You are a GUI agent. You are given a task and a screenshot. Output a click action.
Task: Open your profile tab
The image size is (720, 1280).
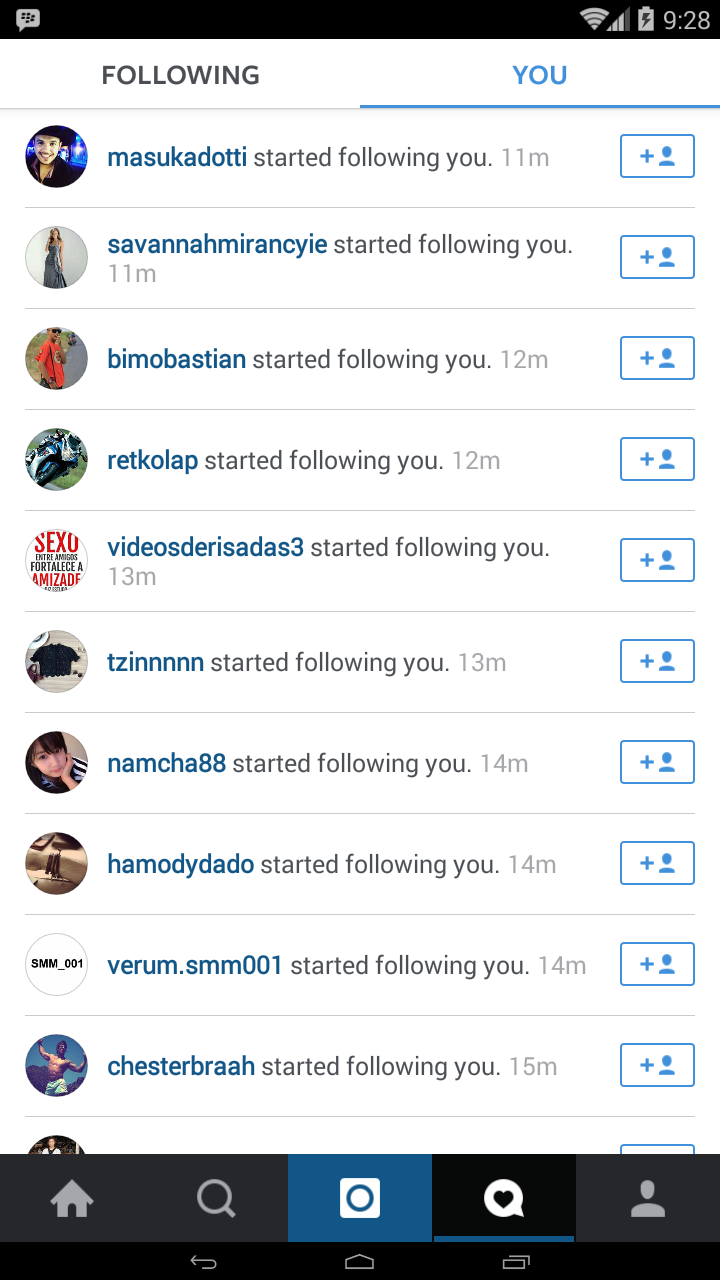648,1198
